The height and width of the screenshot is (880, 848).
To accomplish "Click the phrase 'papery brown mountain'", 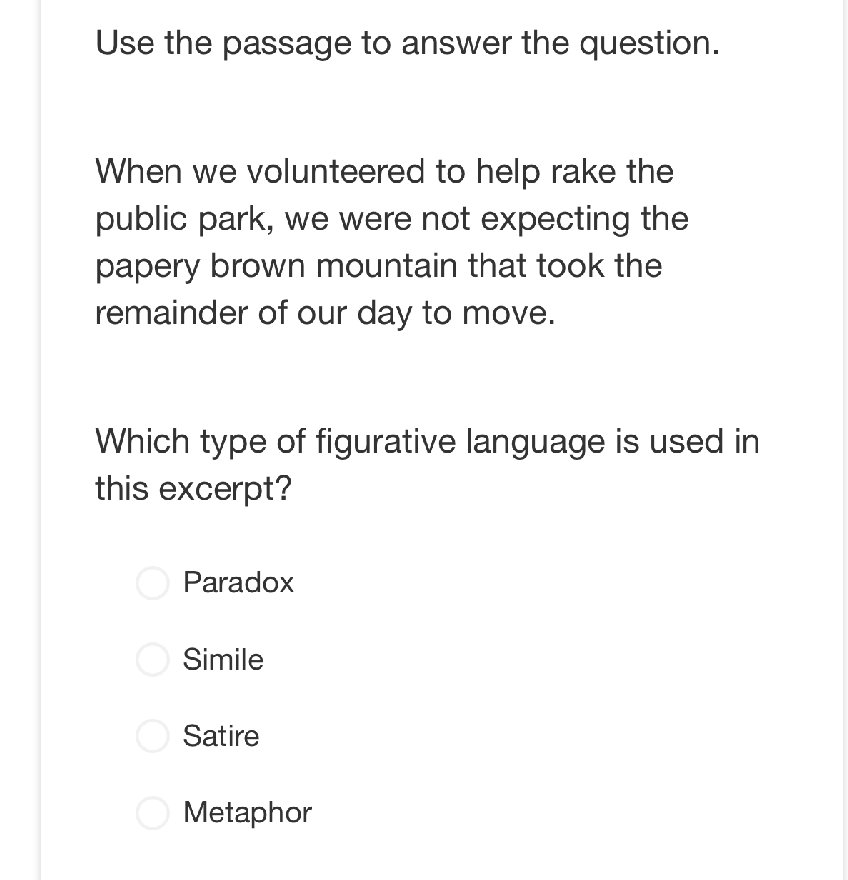I will [259, 266].
